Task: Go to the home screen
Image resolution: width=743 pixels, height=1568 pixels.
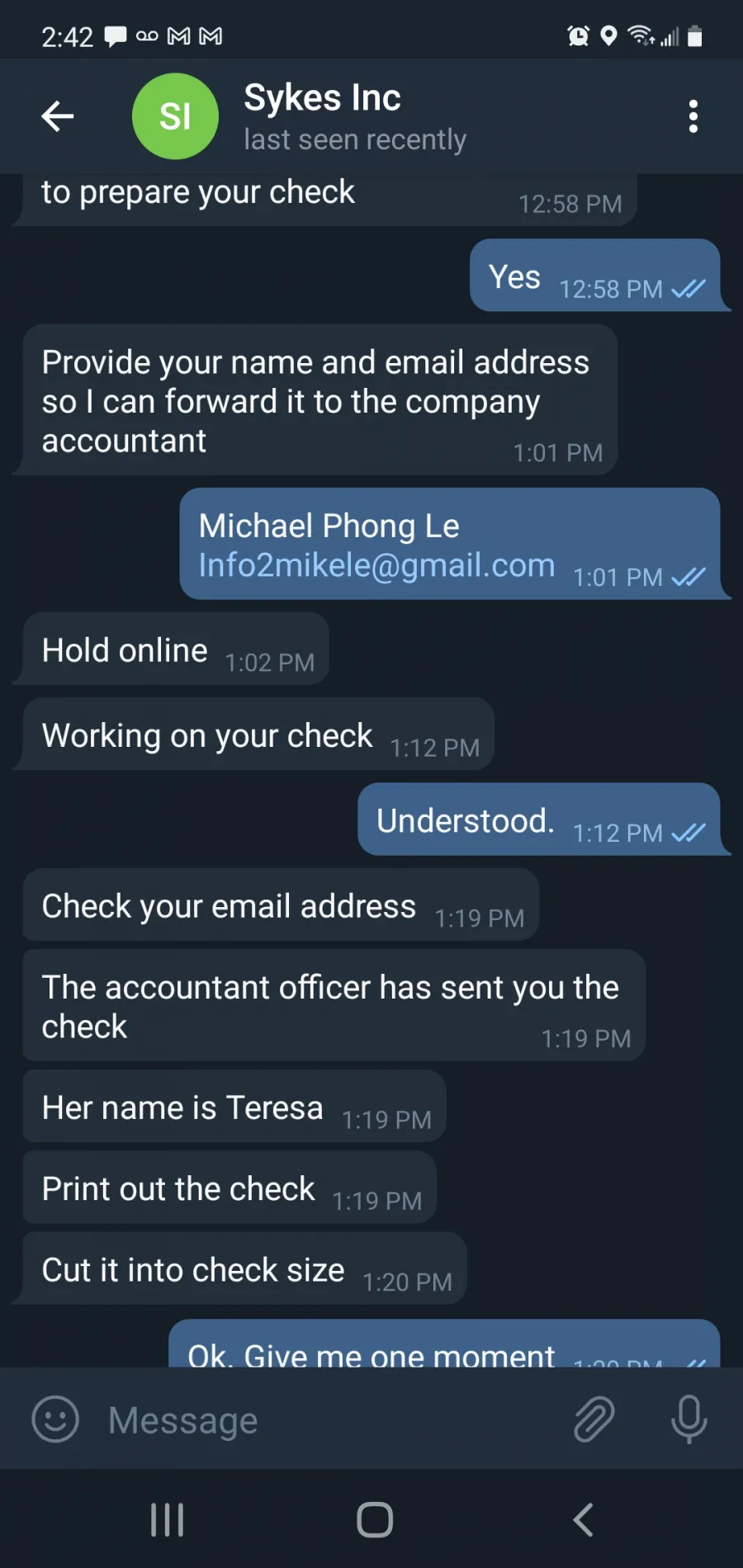Action: pos(374,1519)
